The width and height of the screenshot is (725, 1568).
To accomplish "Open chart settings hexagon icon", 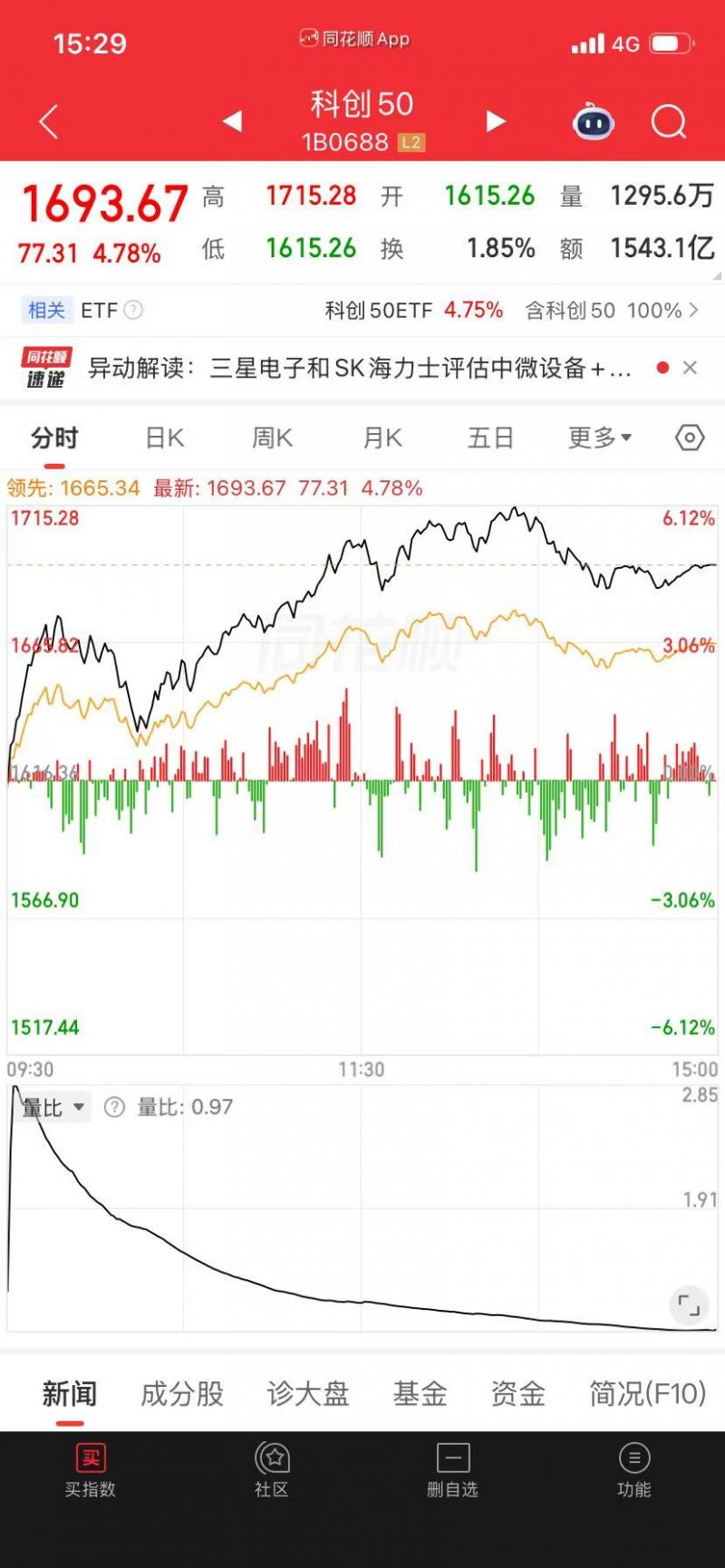I will [x=690, y=438].
